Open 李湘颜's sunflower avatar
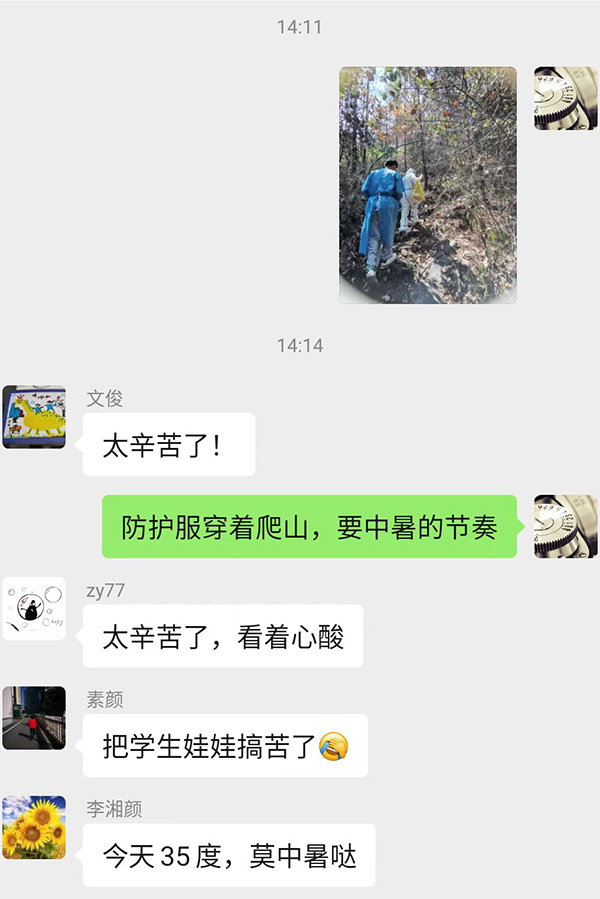This screenshot has height=899, width=600. coord(34,827)
